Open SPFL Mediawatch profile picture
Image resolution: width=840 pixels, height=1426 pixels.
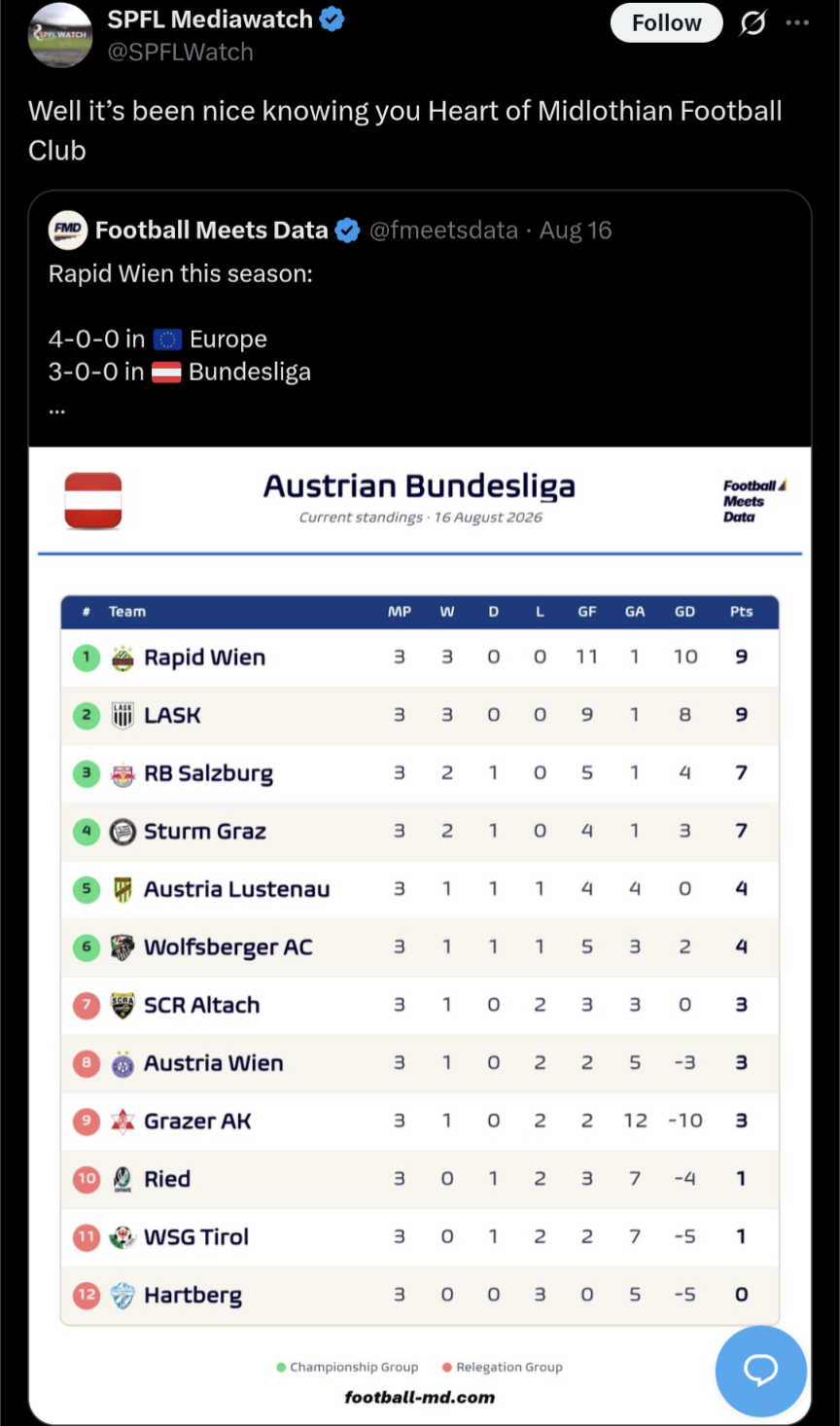[59, 34]
